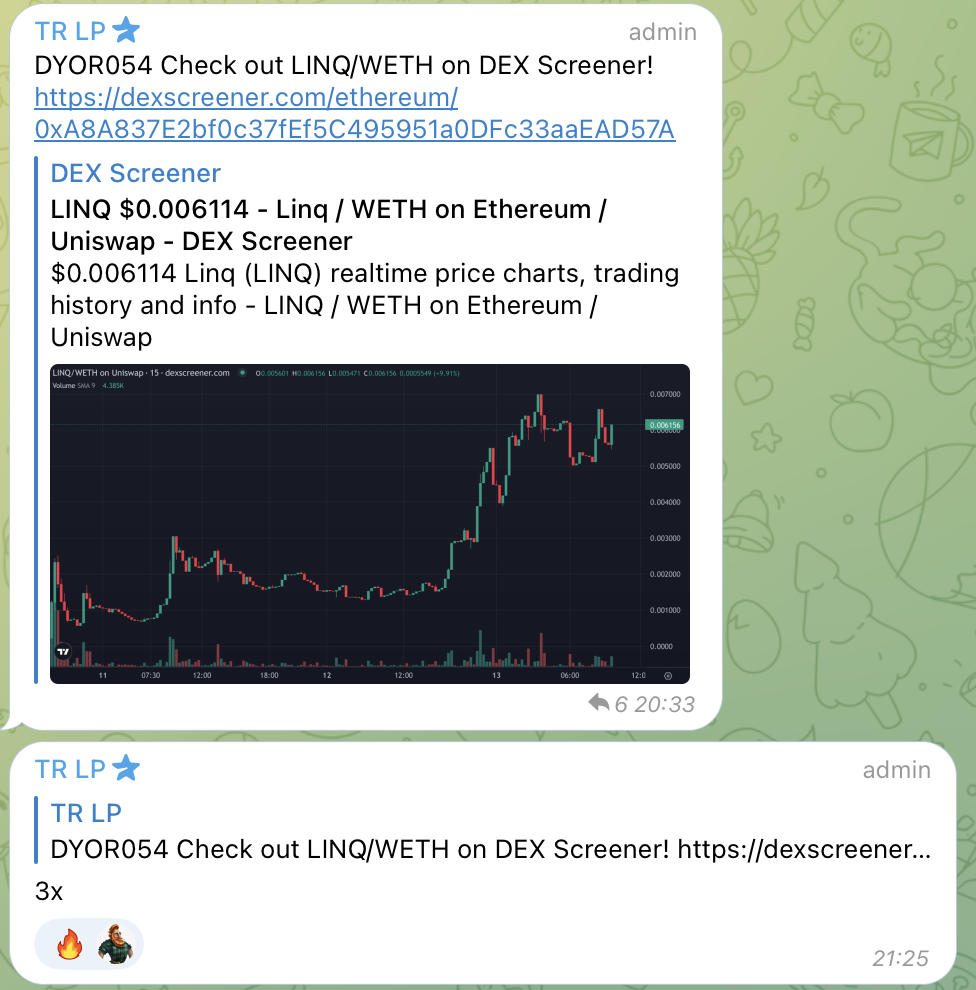Open TR LP sender profile in first message
The image size is (976, 990).
tap(70, 31)
